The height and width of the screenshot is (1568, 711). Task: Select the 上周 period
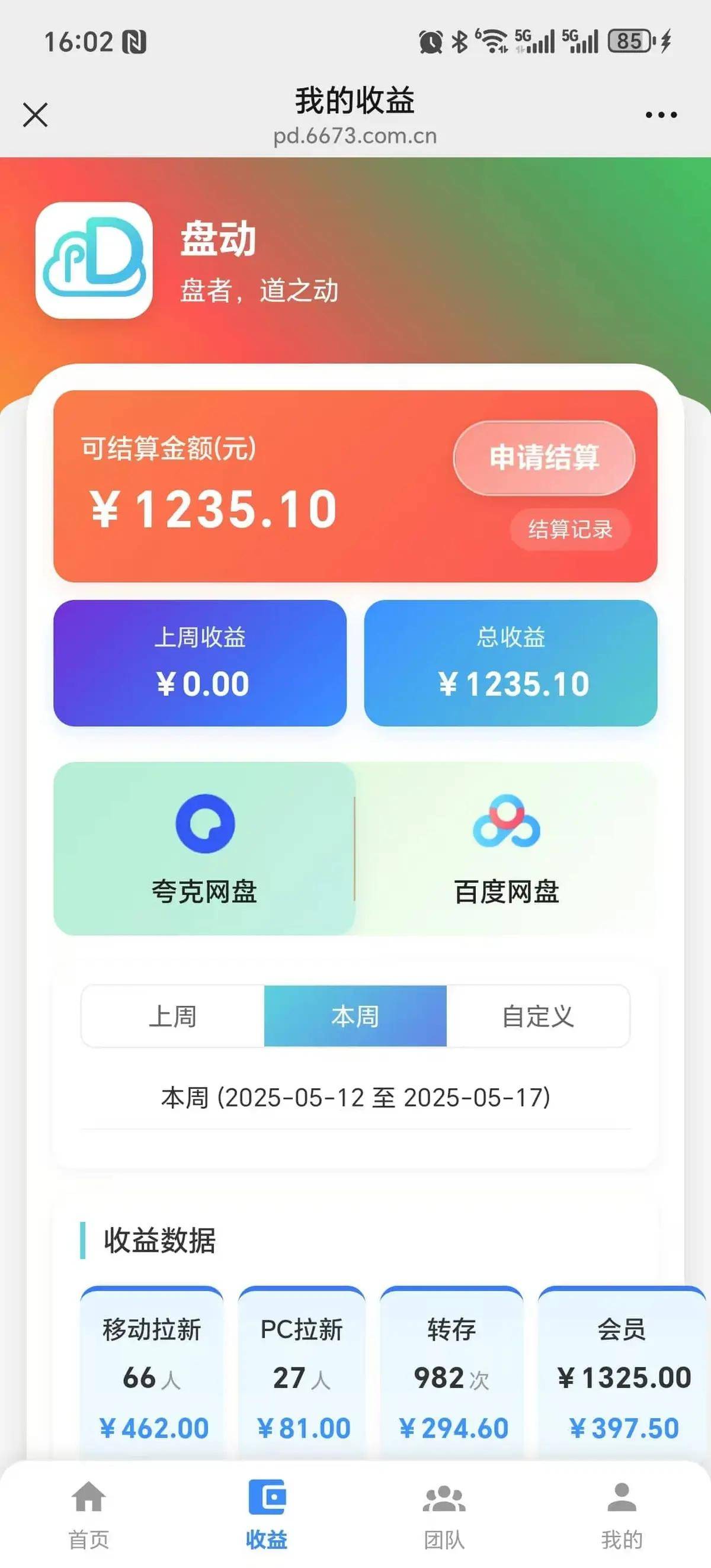pyautogui.click(x=173, y=1016)
